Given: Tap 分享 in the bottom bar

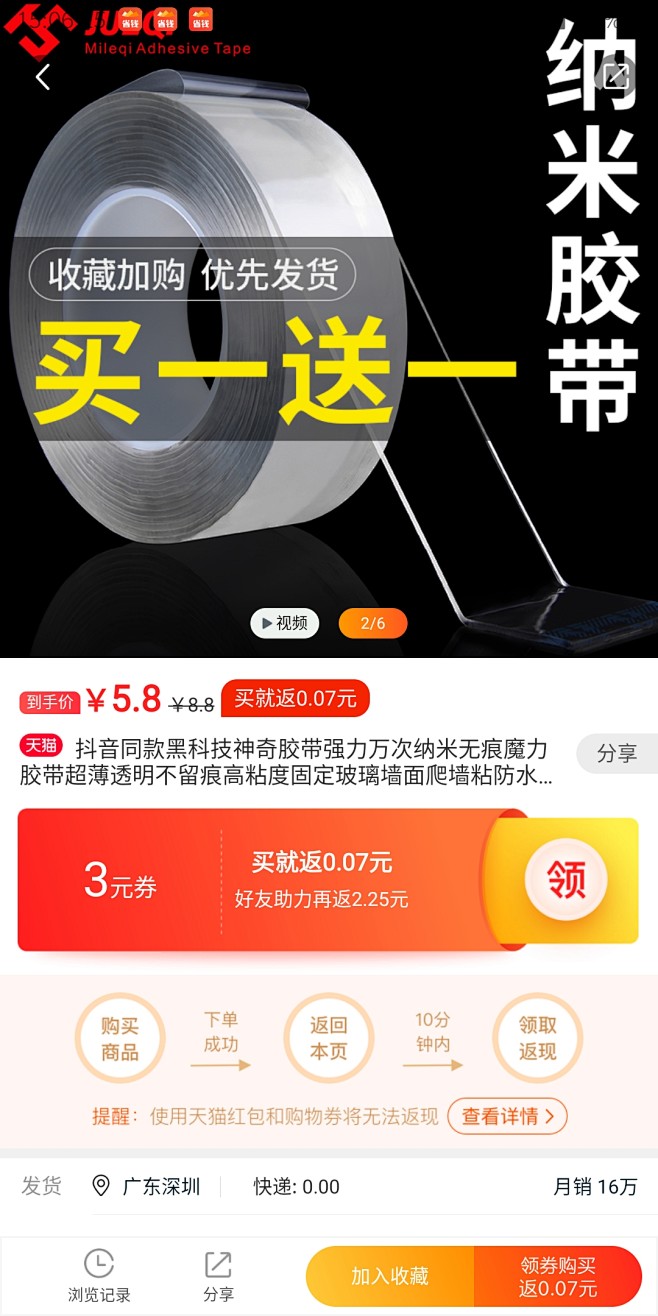Looking at the screenshot, I should 218,1275.
